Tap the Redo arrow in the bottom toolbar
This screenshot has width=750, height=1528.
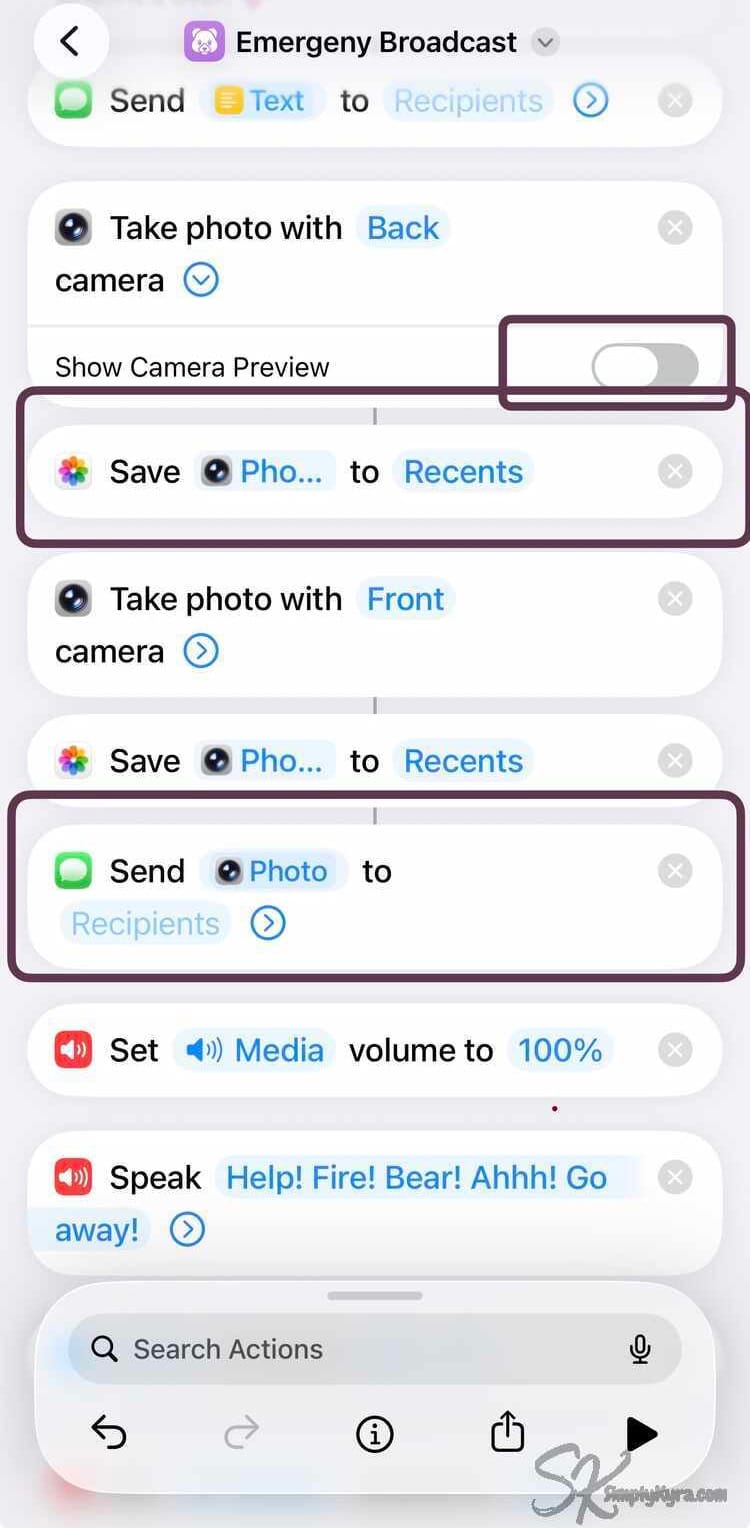[241, 1433]
